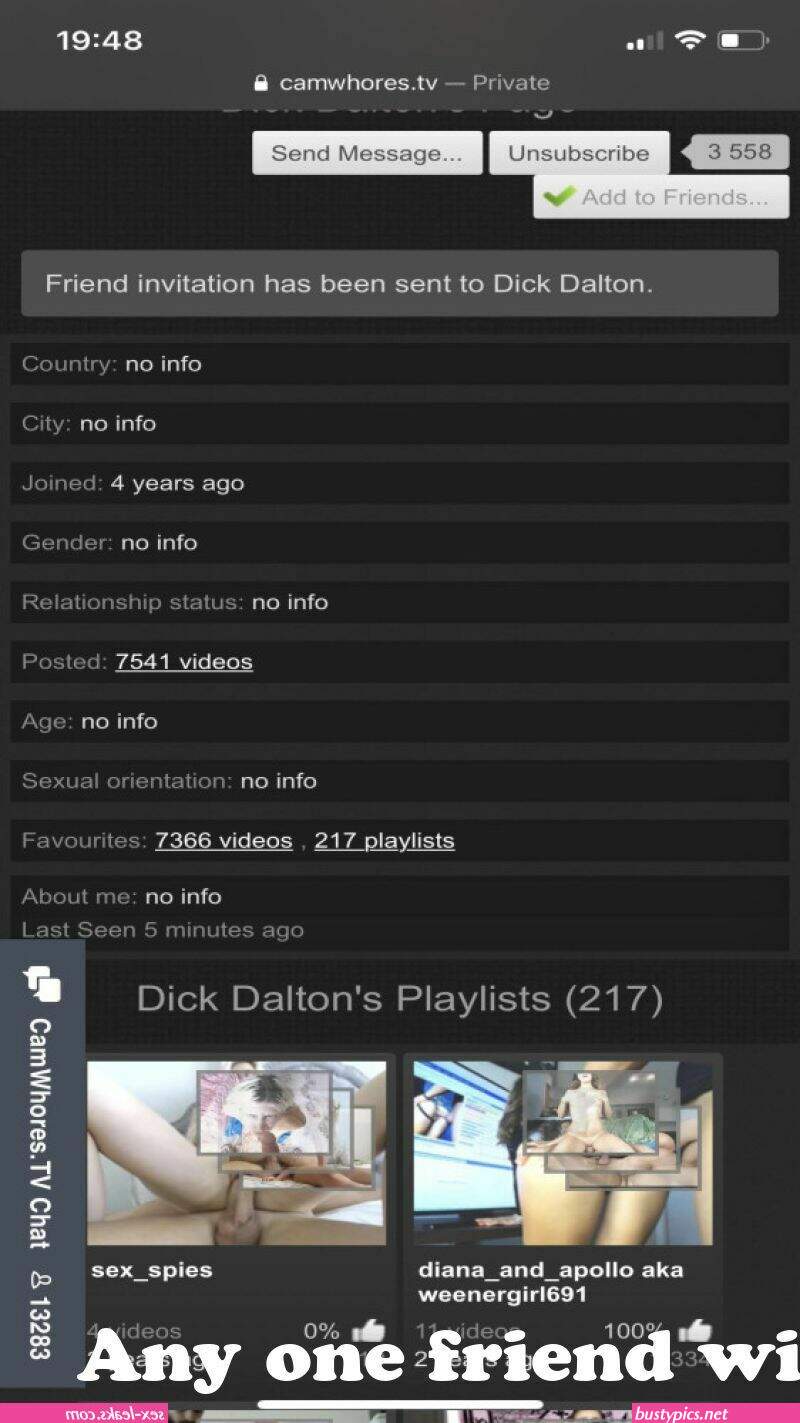View the 217 playlists link

[385, 840]
